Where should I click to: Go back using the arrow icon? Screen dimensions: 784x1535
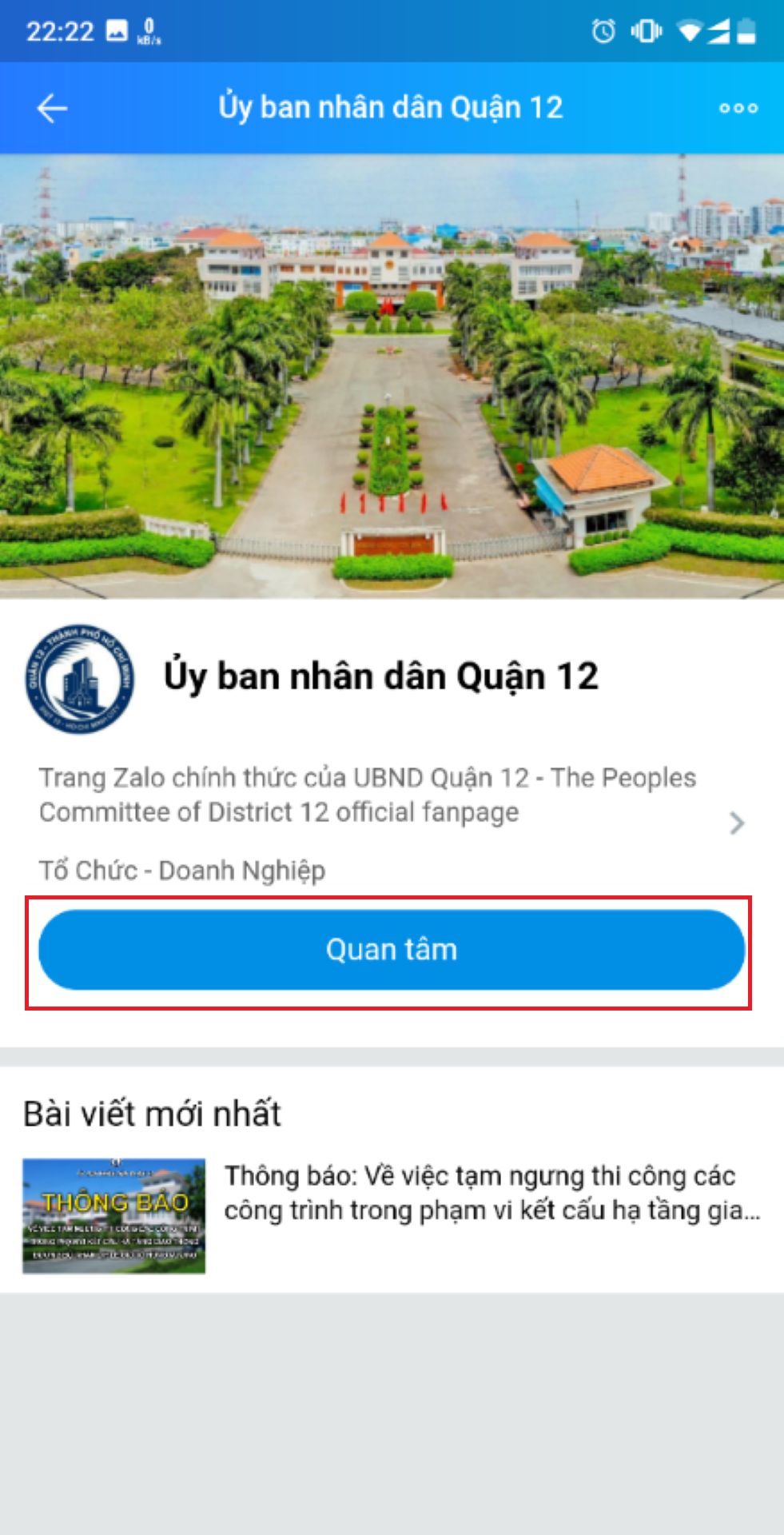point(53,109)
